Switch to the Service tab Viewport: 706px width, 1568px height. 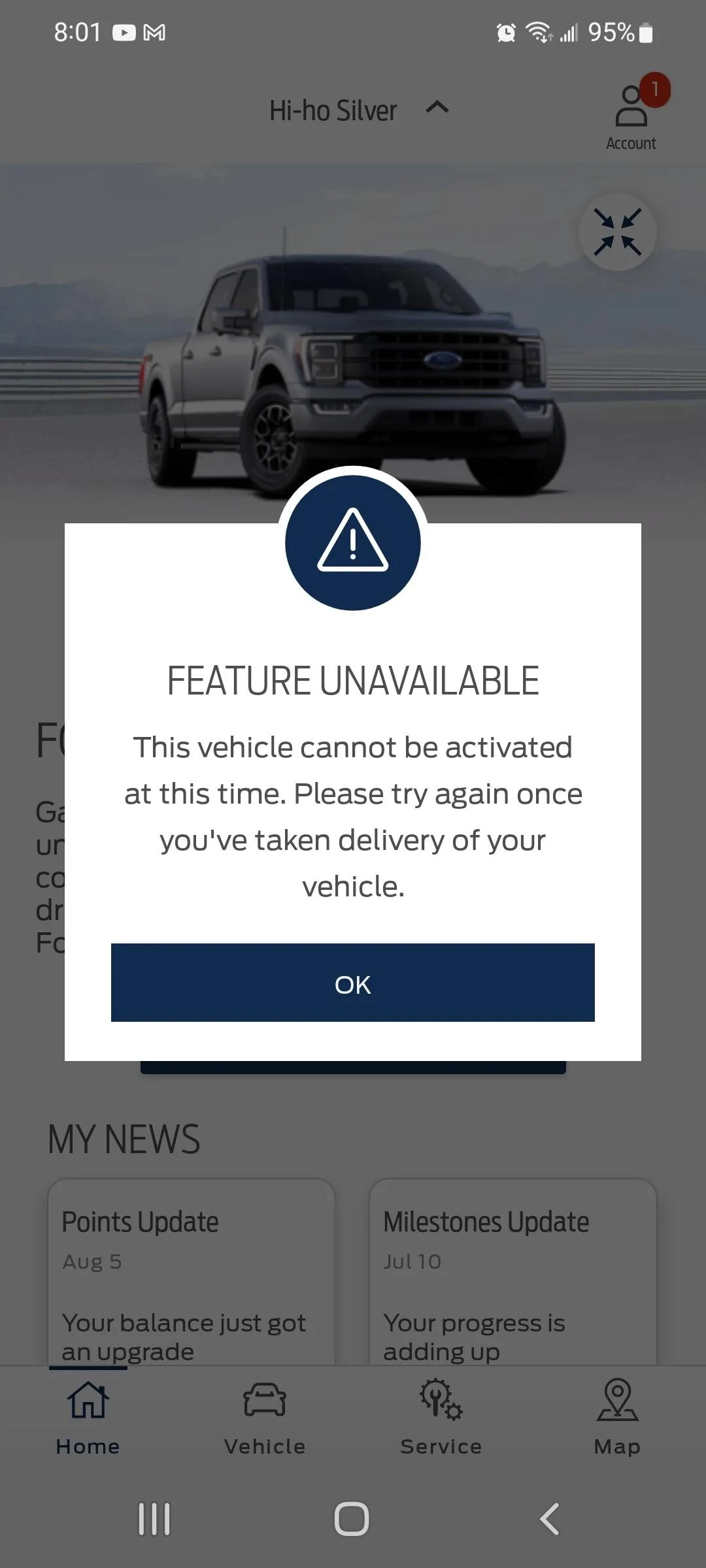point(441,1416)
